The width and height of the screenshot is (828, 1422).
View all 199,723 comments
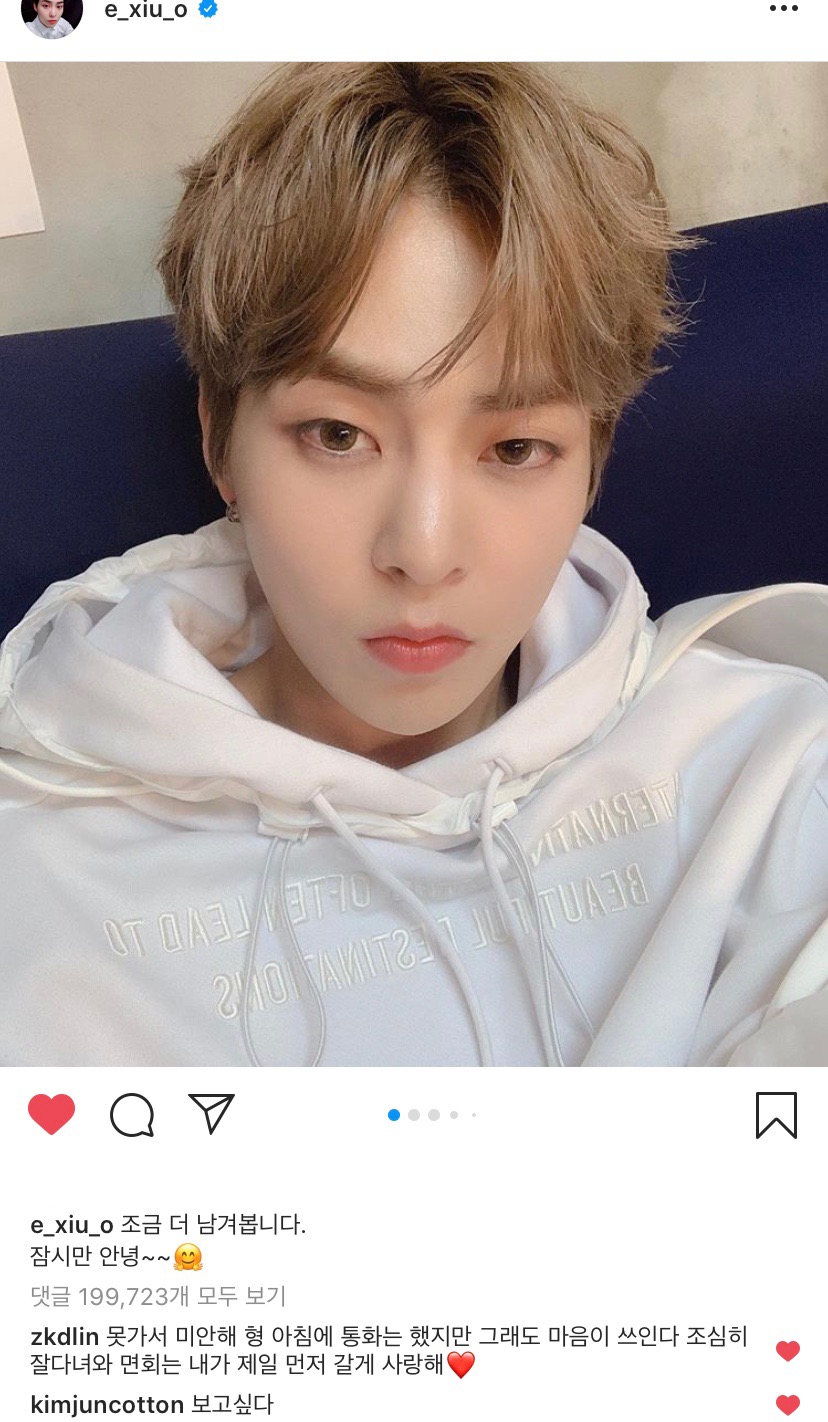coord(158,1297)
